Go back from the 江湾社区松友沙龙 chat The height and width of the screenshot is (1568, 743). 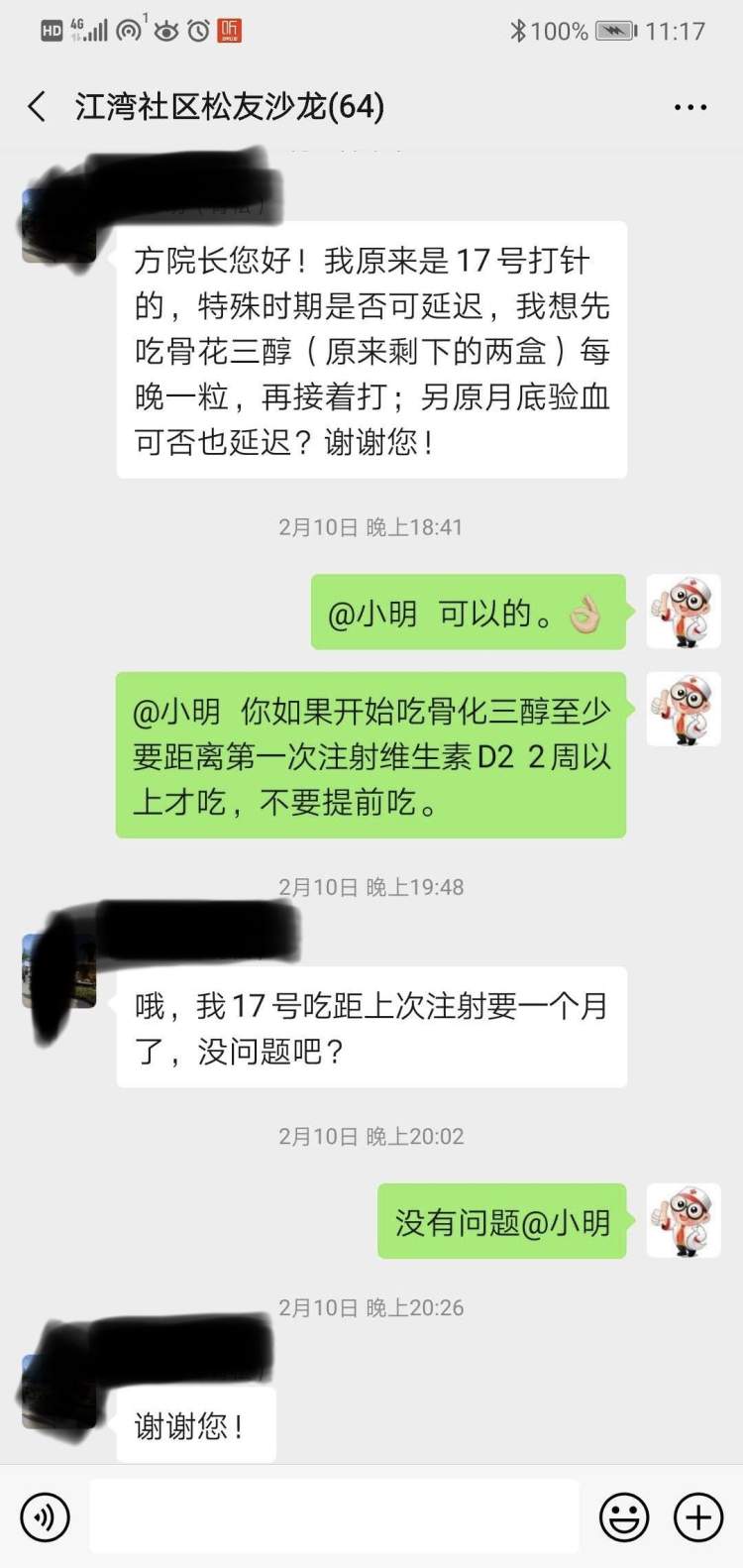38,107
